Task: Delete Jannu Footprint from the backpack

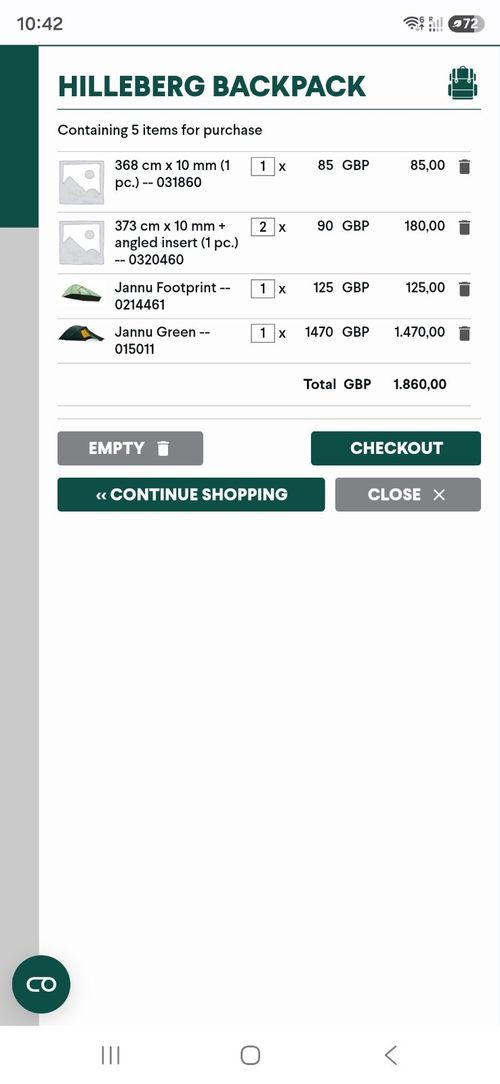Action: point(464,288)
